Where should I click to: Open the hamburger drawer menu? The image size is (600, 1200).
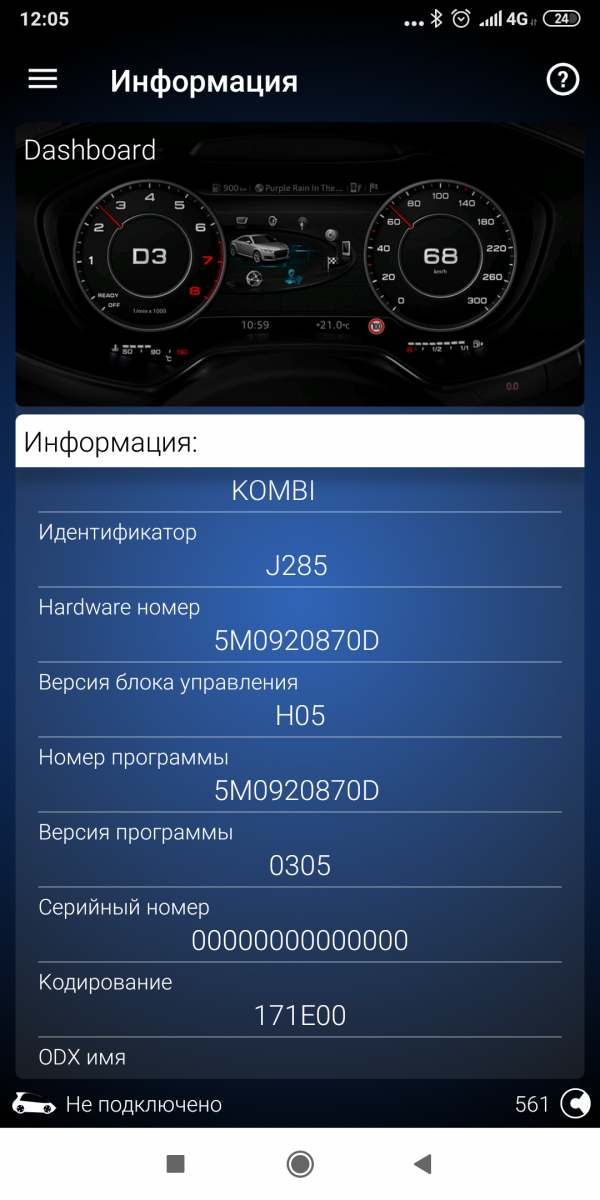point(43,79)
